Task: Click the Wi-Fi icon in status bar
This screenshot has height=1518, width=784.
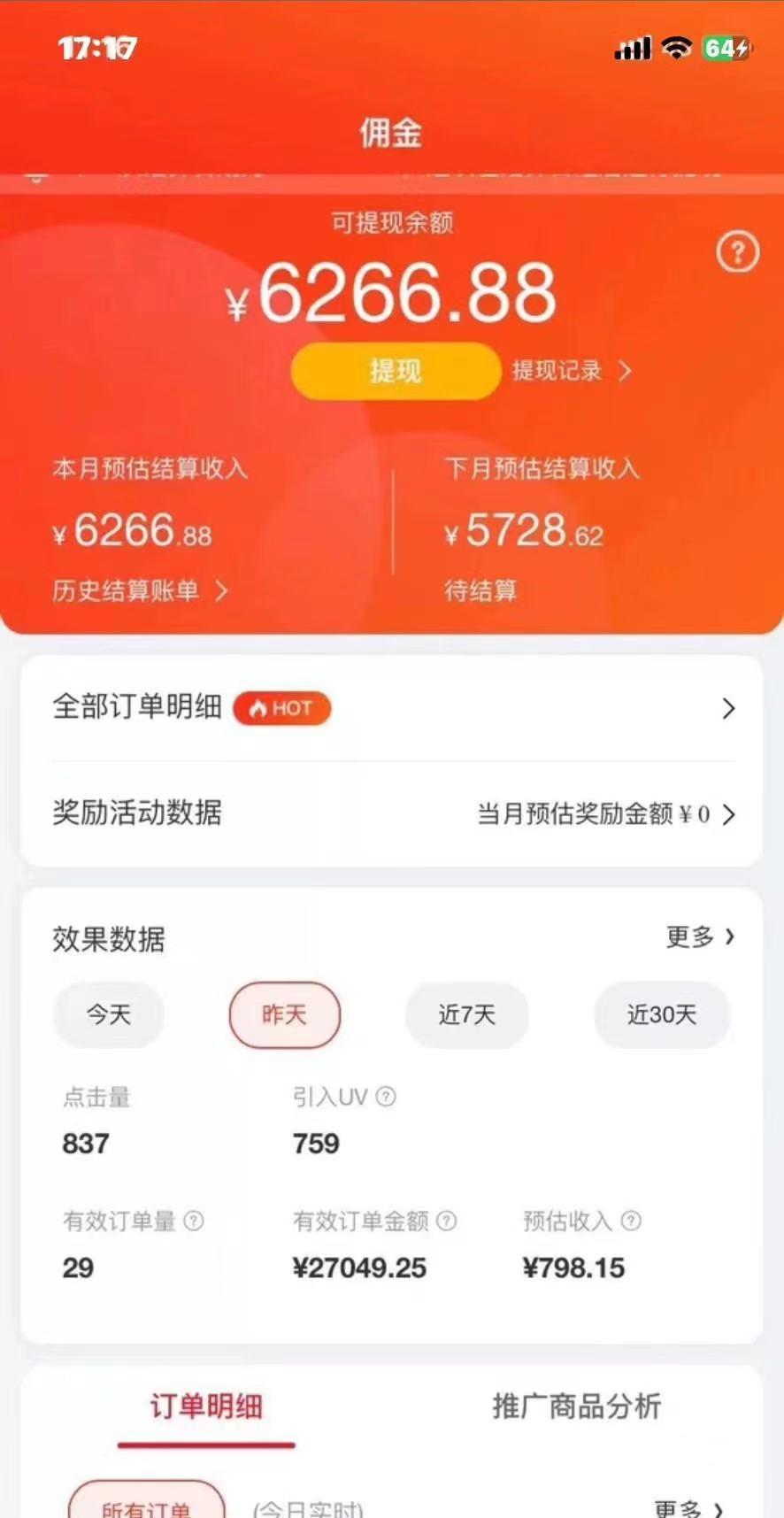Action: coord(677,49)
